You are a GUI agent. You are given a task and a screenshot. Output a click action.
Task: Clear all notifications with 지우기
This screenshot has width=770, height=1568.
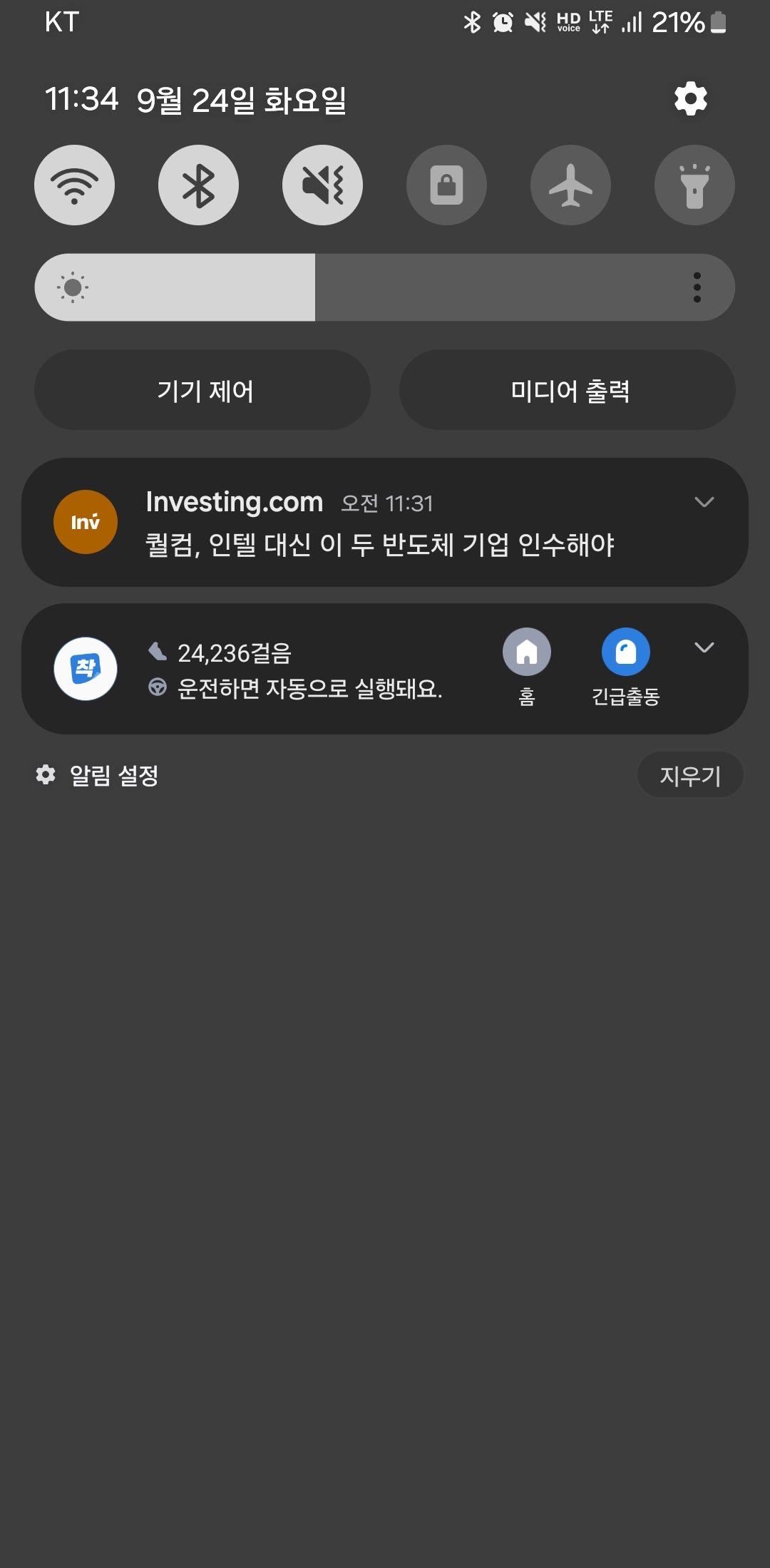(x=689, y=775)
